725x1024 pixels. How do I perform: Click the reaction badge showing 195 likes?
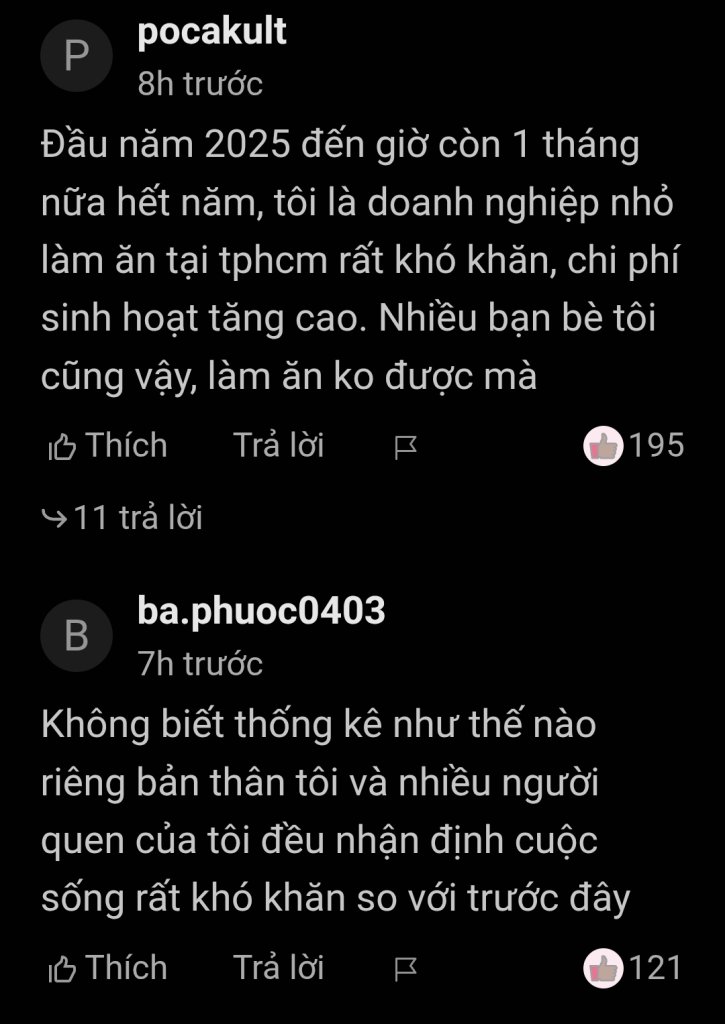click(x=635, y=445)
